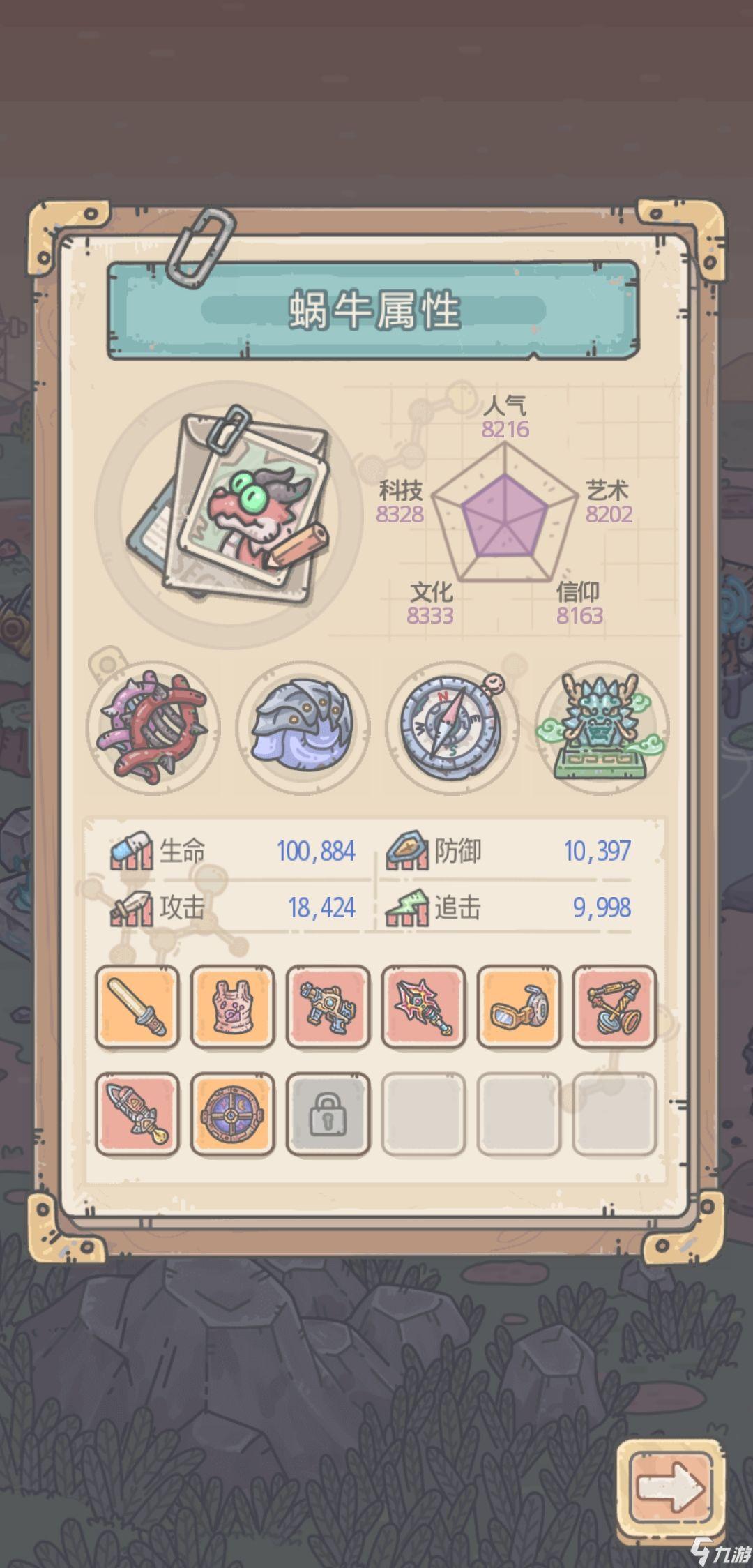Open the crossed trumpet equipment slot
Viewport: 753px width, 1568px height.
click(614, 1007)
